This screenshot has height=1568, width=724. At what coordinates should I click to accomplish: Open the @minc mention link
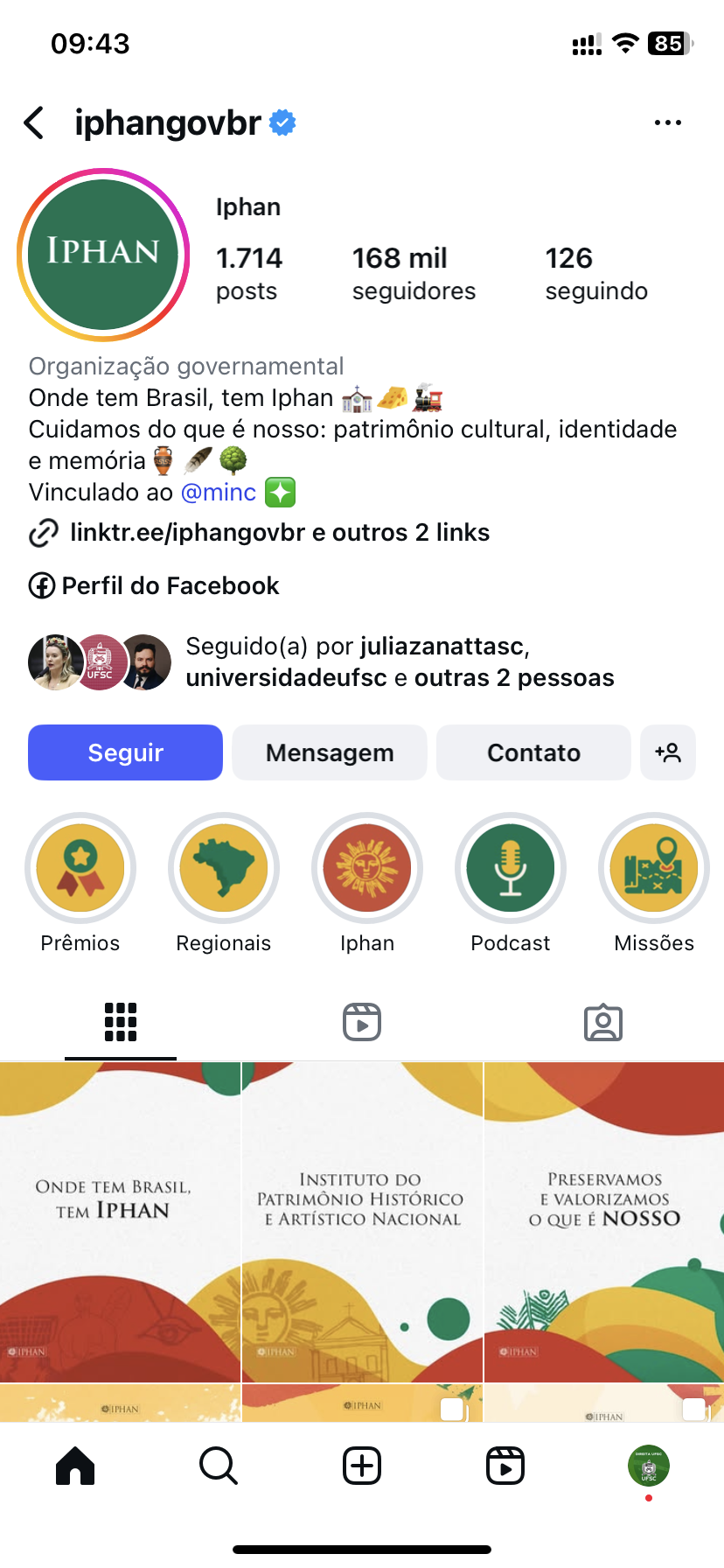pos(218,493)
